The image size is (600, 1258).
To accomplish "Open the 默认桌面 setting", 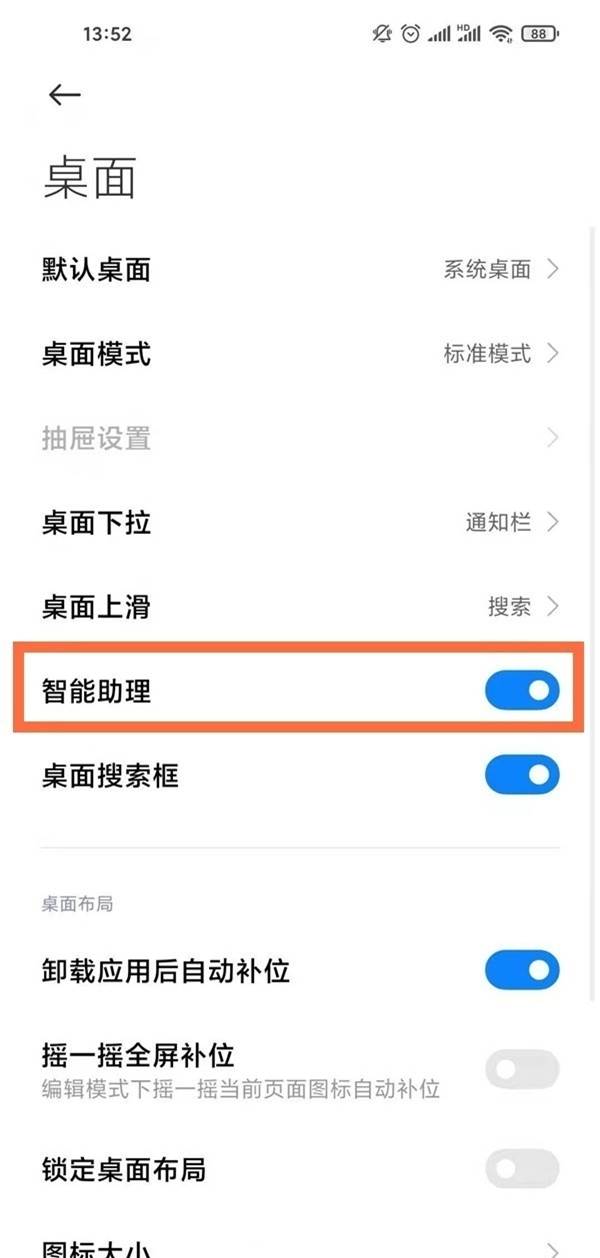I will tap(300, 269).
